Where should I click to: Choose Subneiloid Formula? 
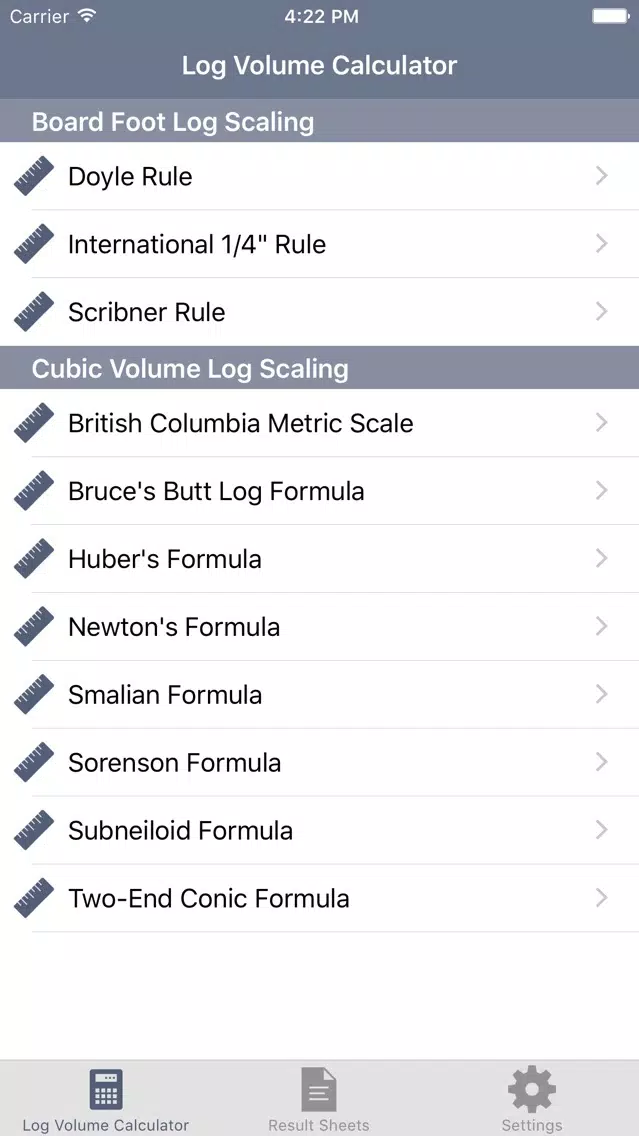[320, 830]
